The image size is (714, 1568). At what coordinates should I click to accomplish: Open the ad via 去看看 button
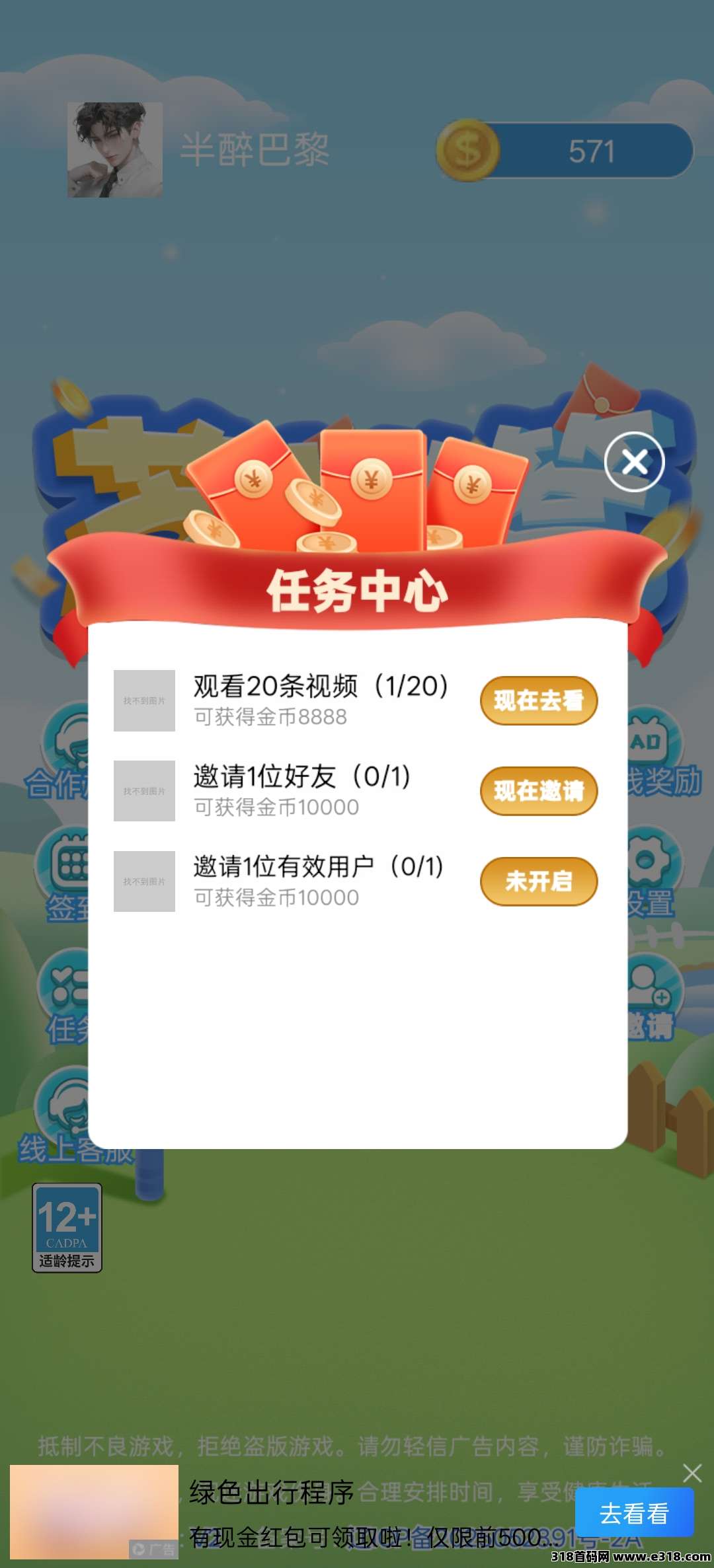[x=634, y=1513]
